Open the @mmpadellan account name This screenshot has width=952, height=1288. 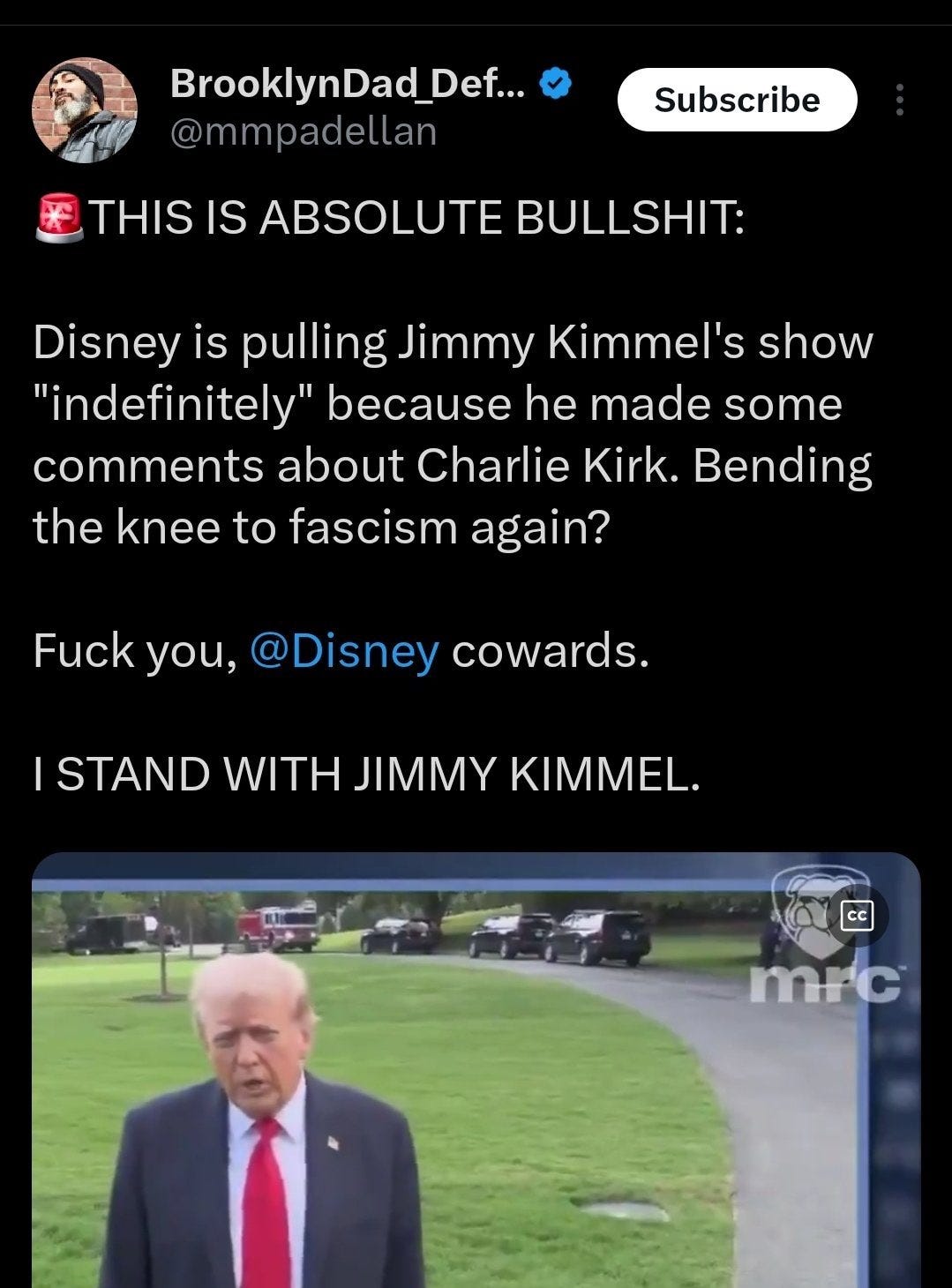(303, 131)
